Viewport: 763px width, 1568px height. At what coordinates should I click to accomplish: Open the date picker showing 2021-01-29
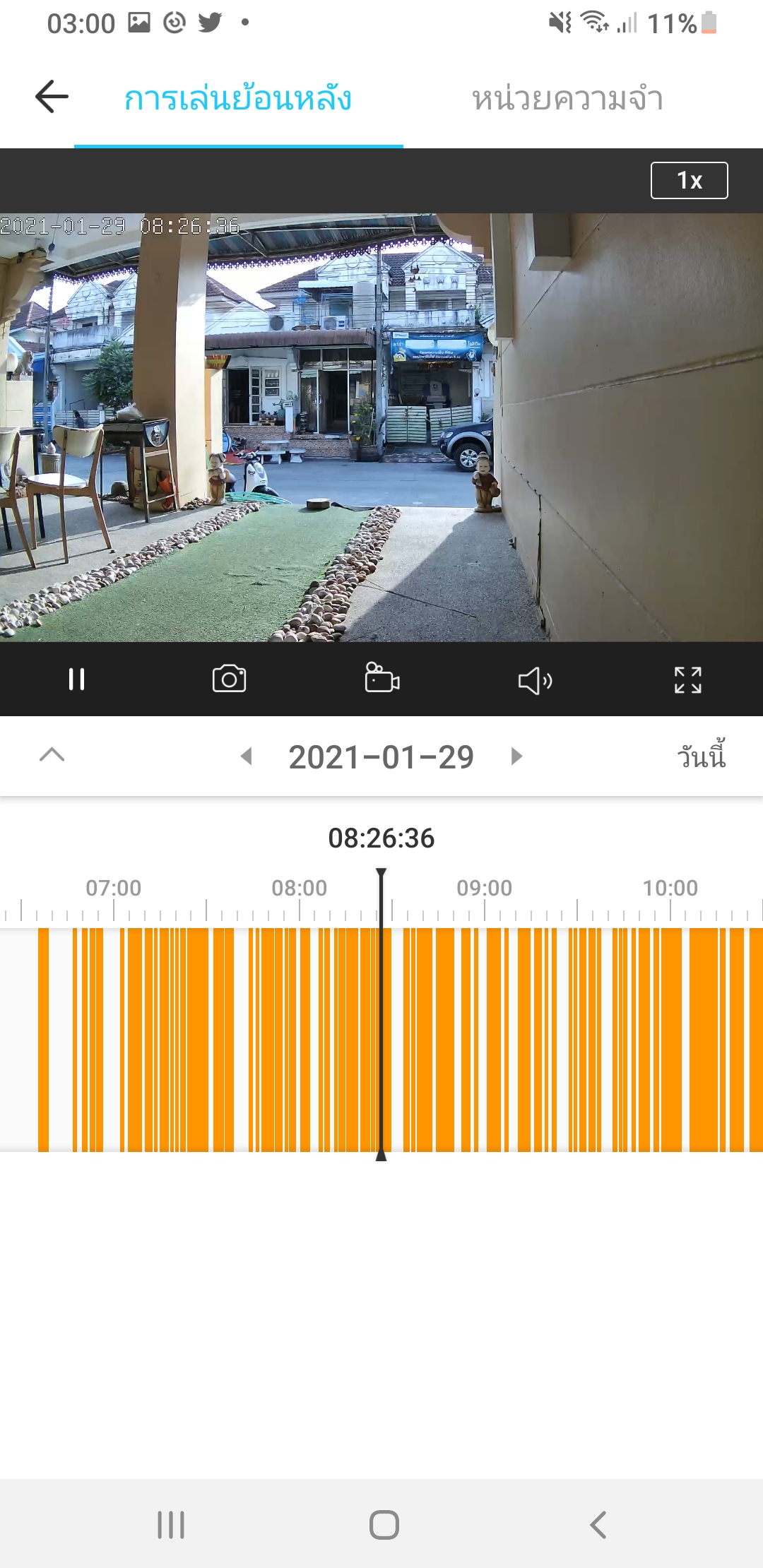click(381, 757)
